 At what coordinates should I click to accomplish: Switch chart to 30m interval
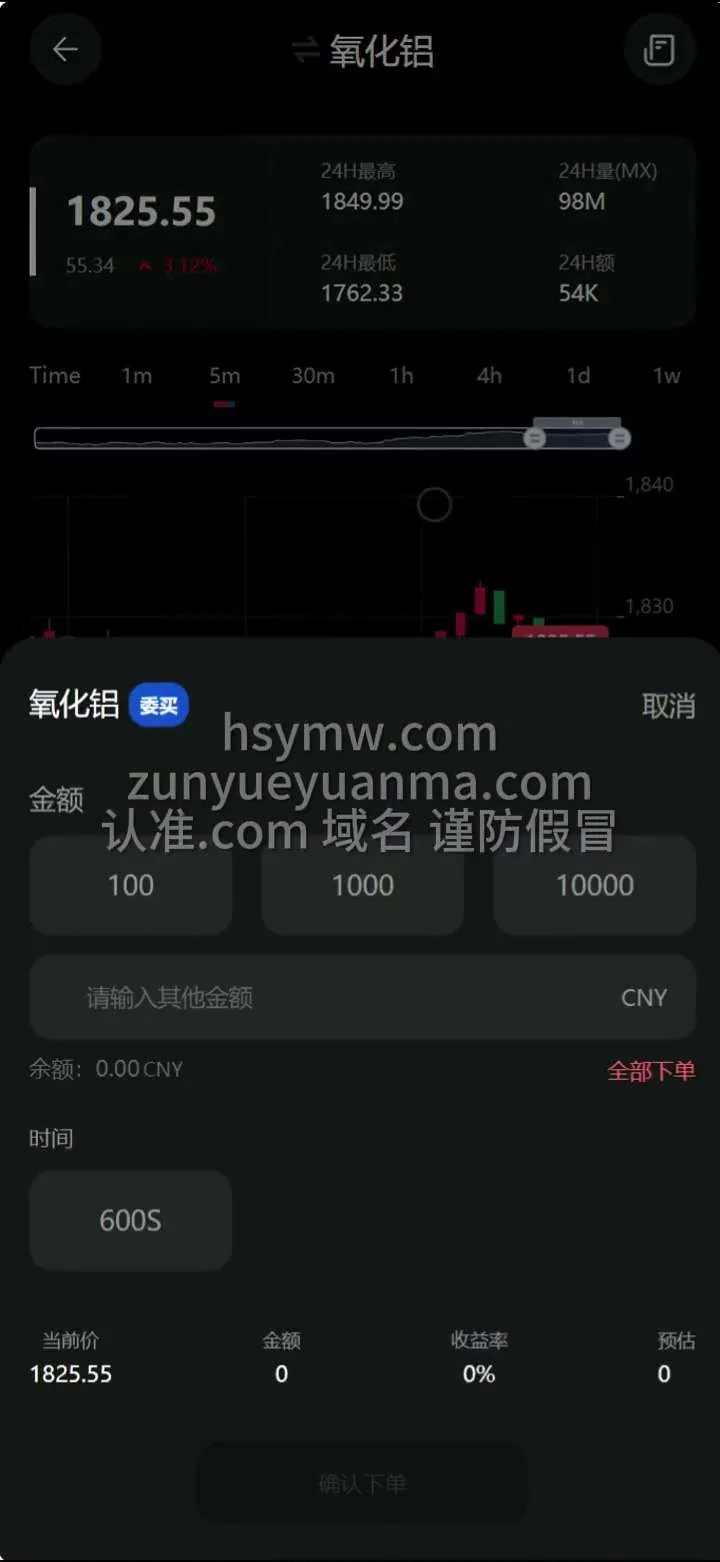(x=313, y=376)
